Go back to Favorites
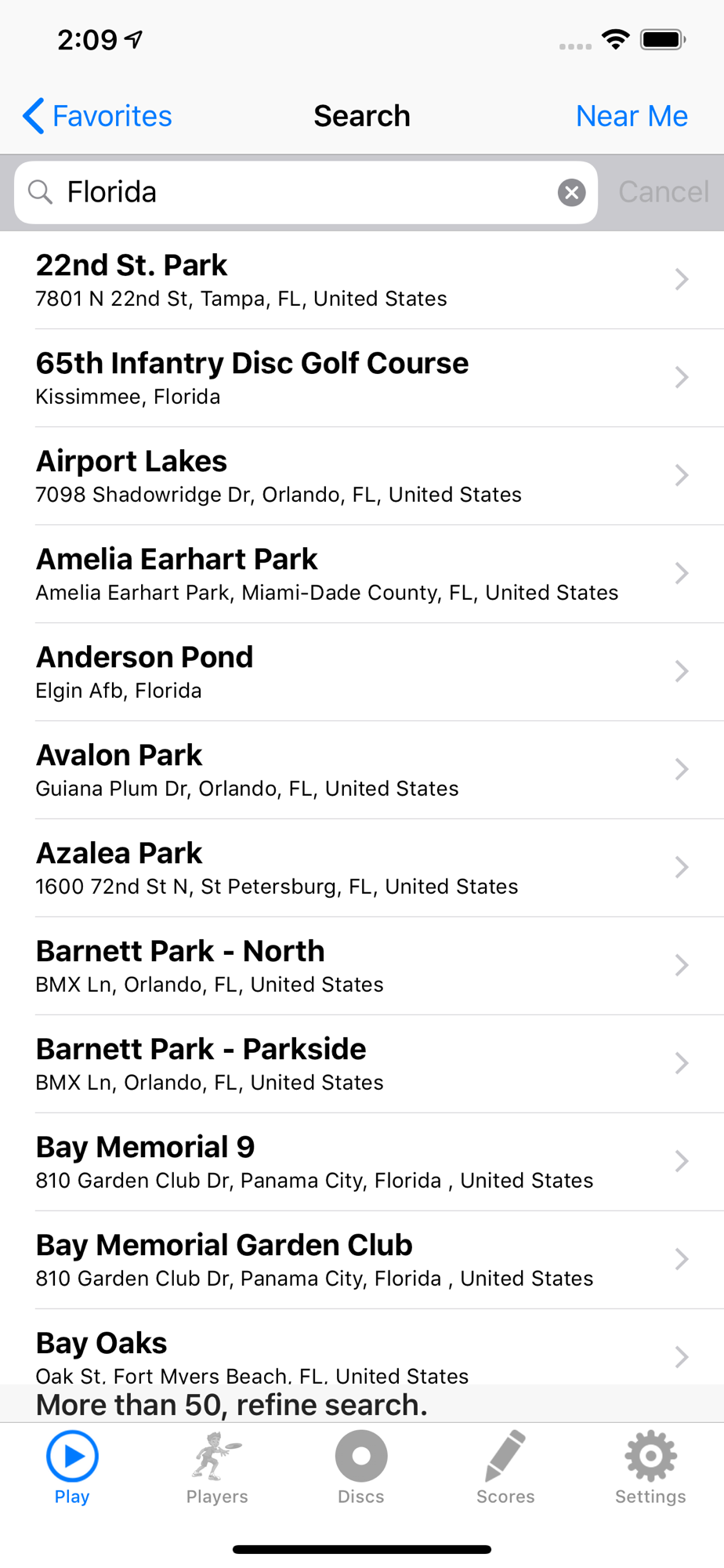 click(x=98, y=116)
